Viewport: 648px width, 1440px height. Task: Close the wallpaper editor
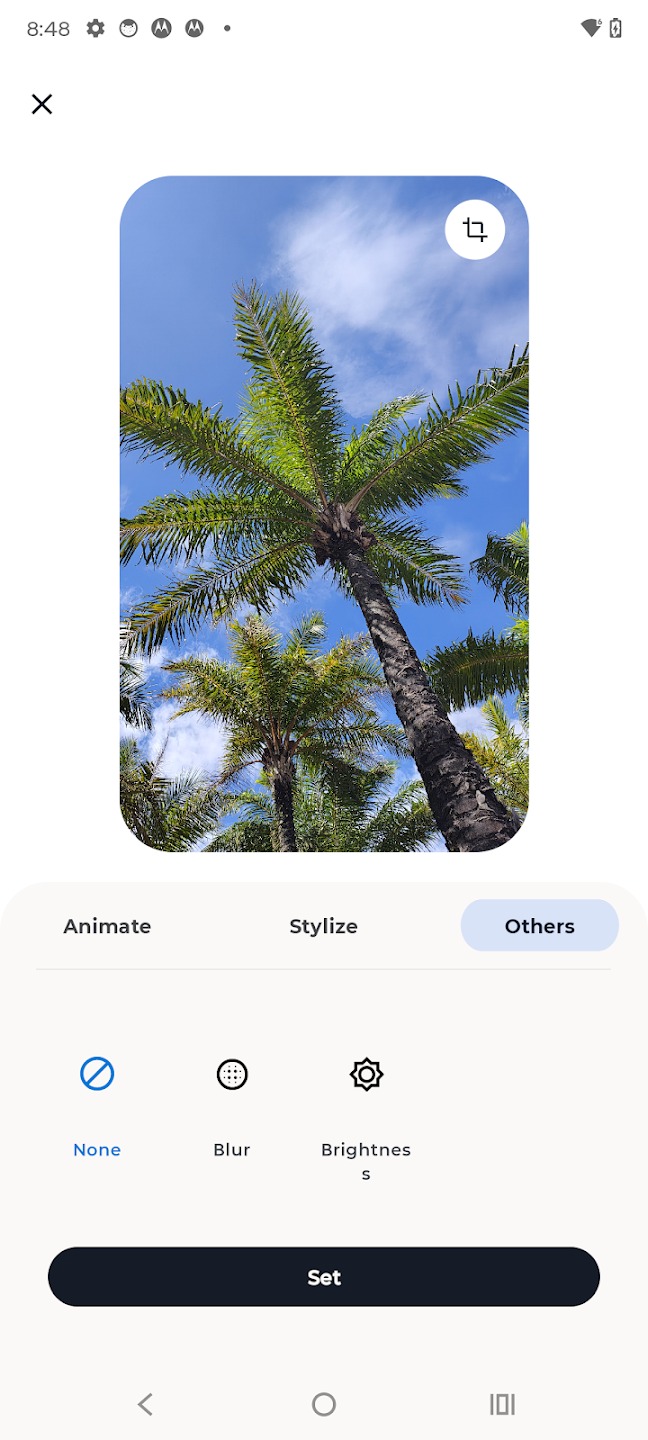(41, 104)
